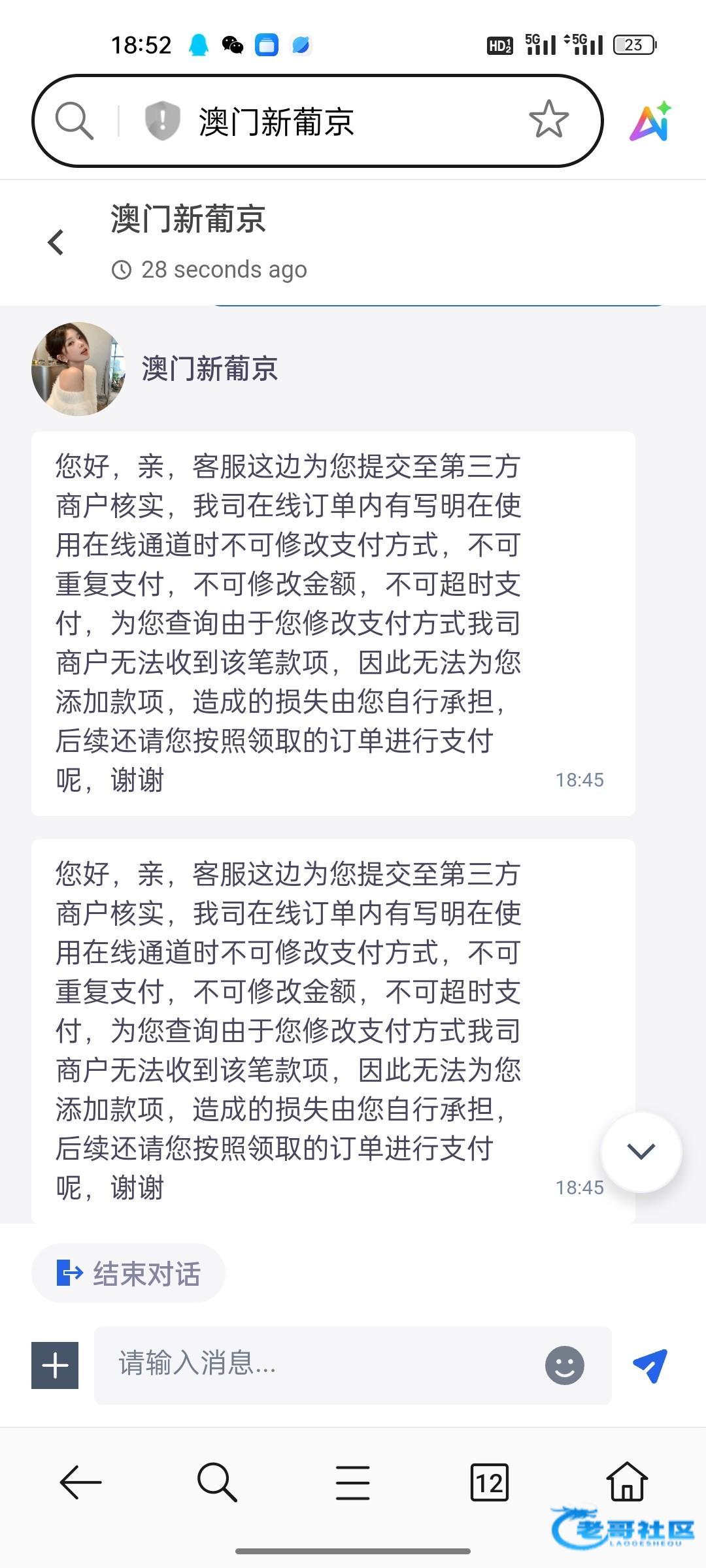
Task: Open the site security shield icon
Action: 162,121
